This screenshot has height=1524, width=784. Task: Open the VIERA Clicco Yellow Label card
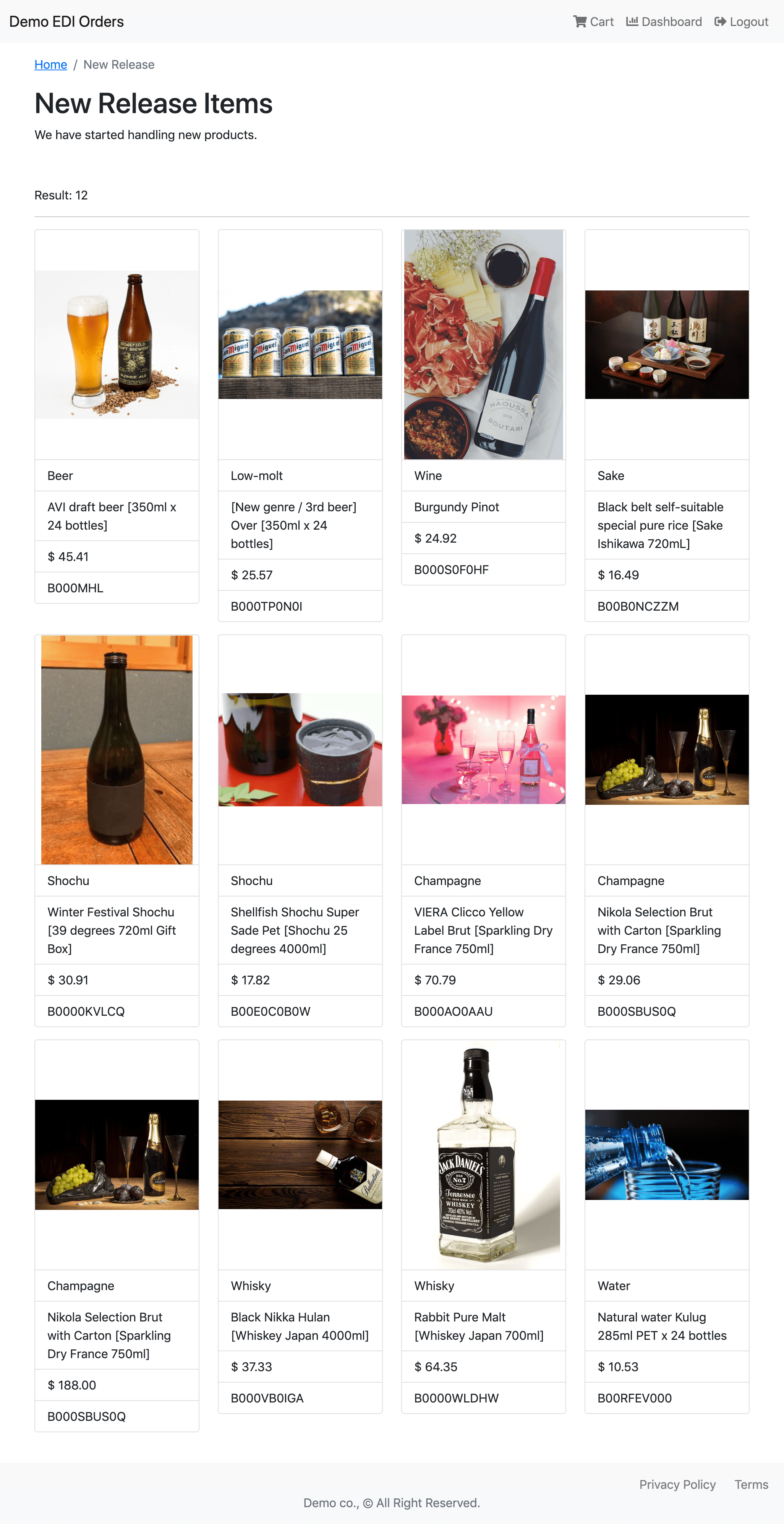483,749
